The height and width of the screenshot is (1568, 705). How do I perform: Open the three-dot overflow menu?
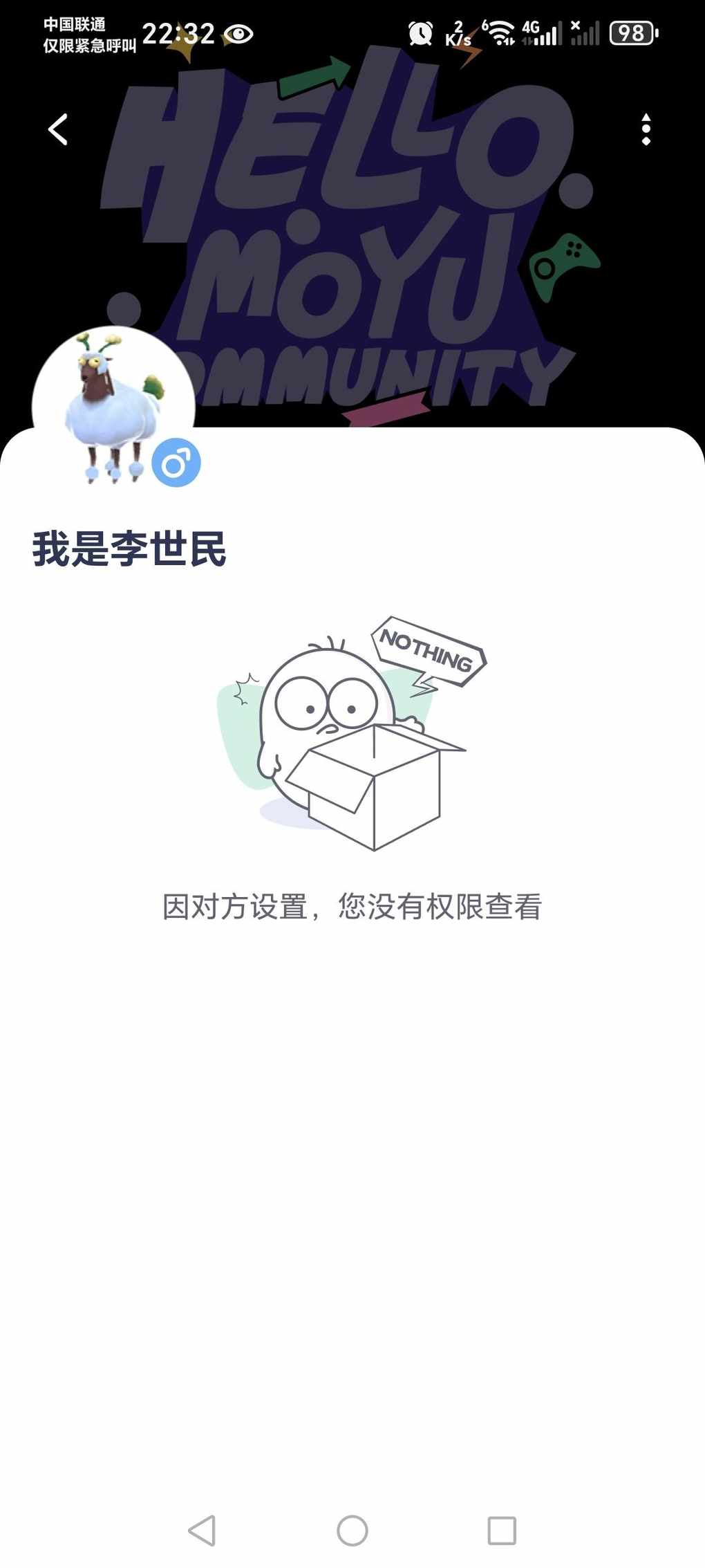[x=646, y=129]
